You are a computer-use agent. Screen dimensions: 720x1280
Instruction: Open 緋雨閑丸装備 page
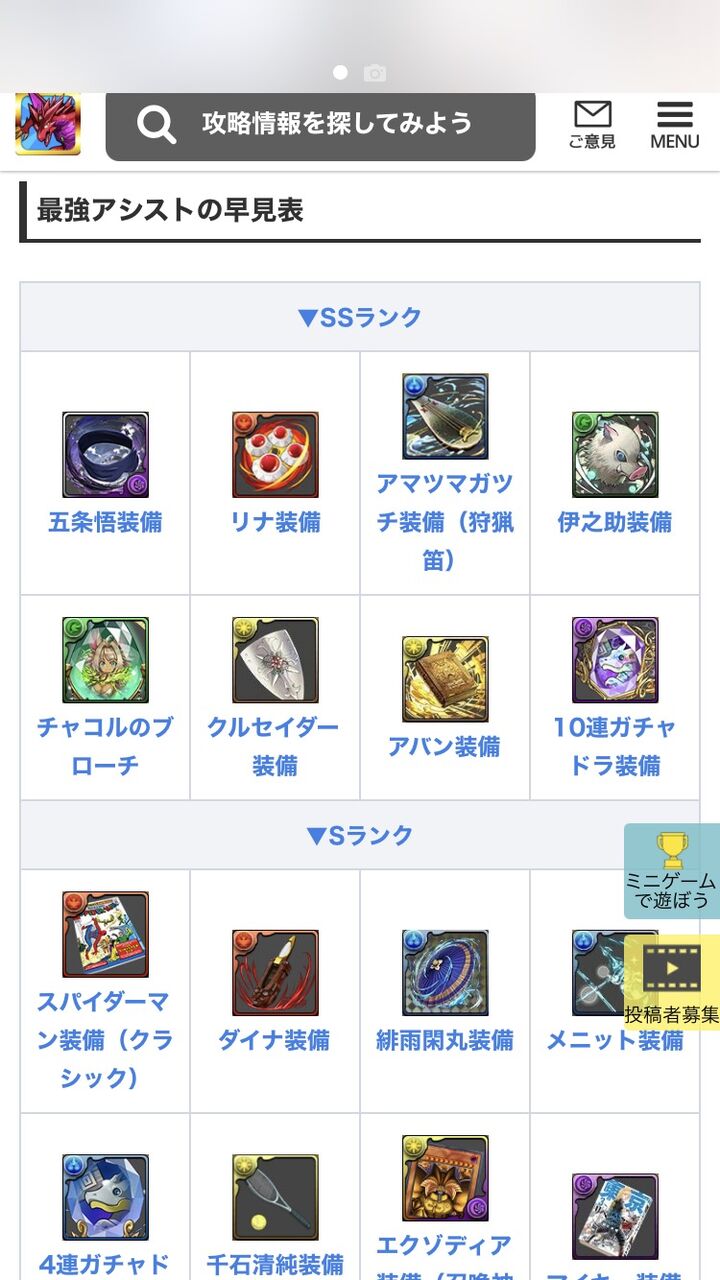point(445,1040)
